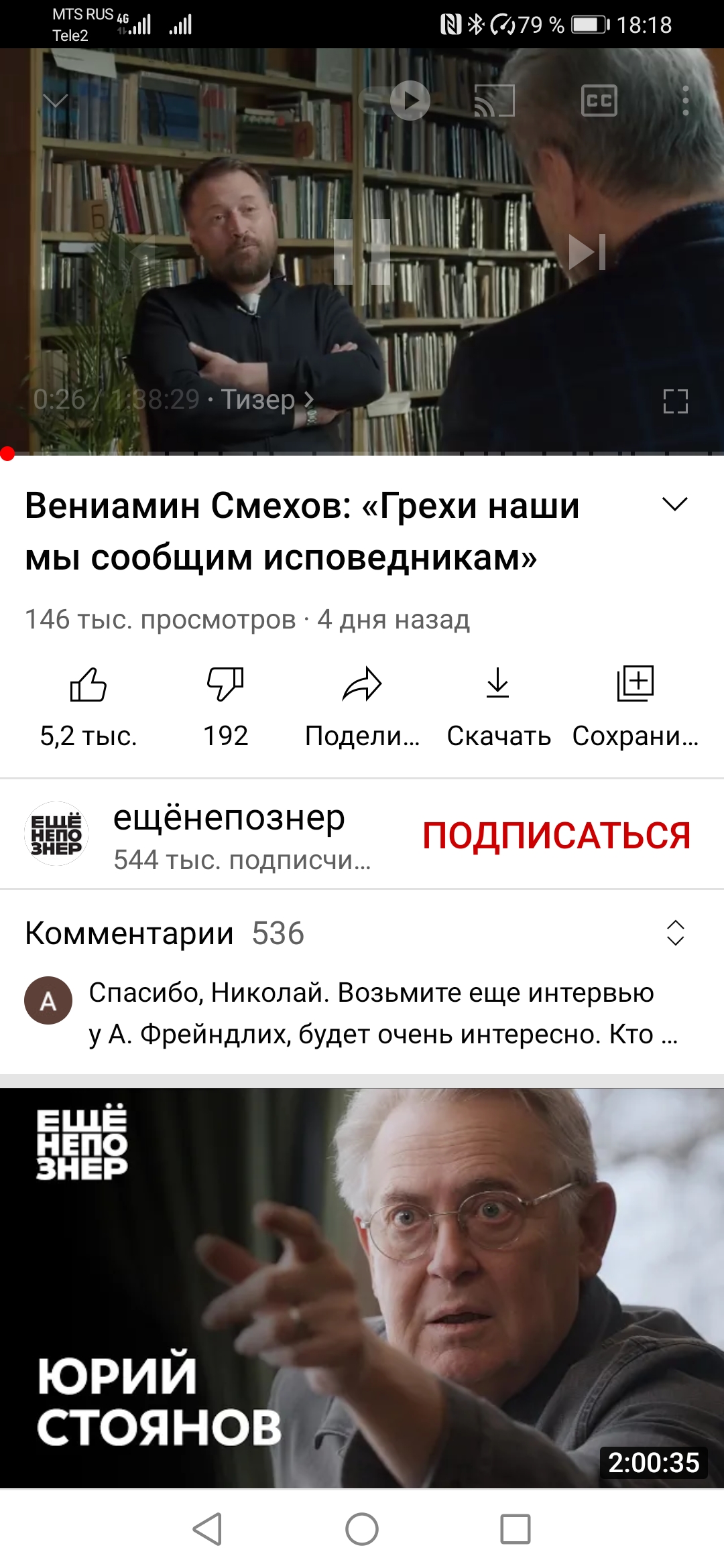Go to the previous video

(138, 252)
